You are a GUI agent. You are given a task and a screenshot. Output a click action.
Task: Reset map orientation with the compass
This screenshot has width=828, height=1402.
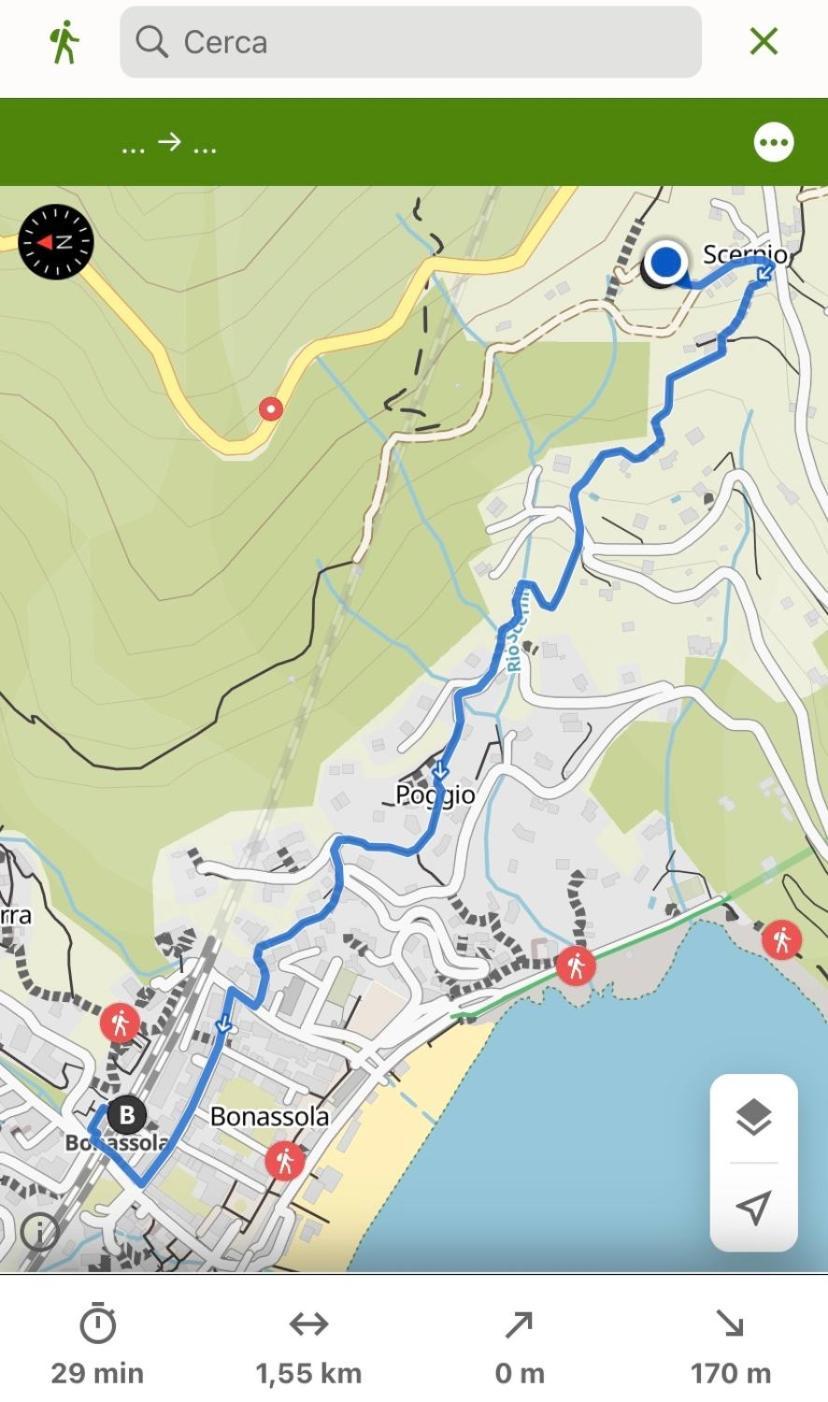(x=56, y=242)
